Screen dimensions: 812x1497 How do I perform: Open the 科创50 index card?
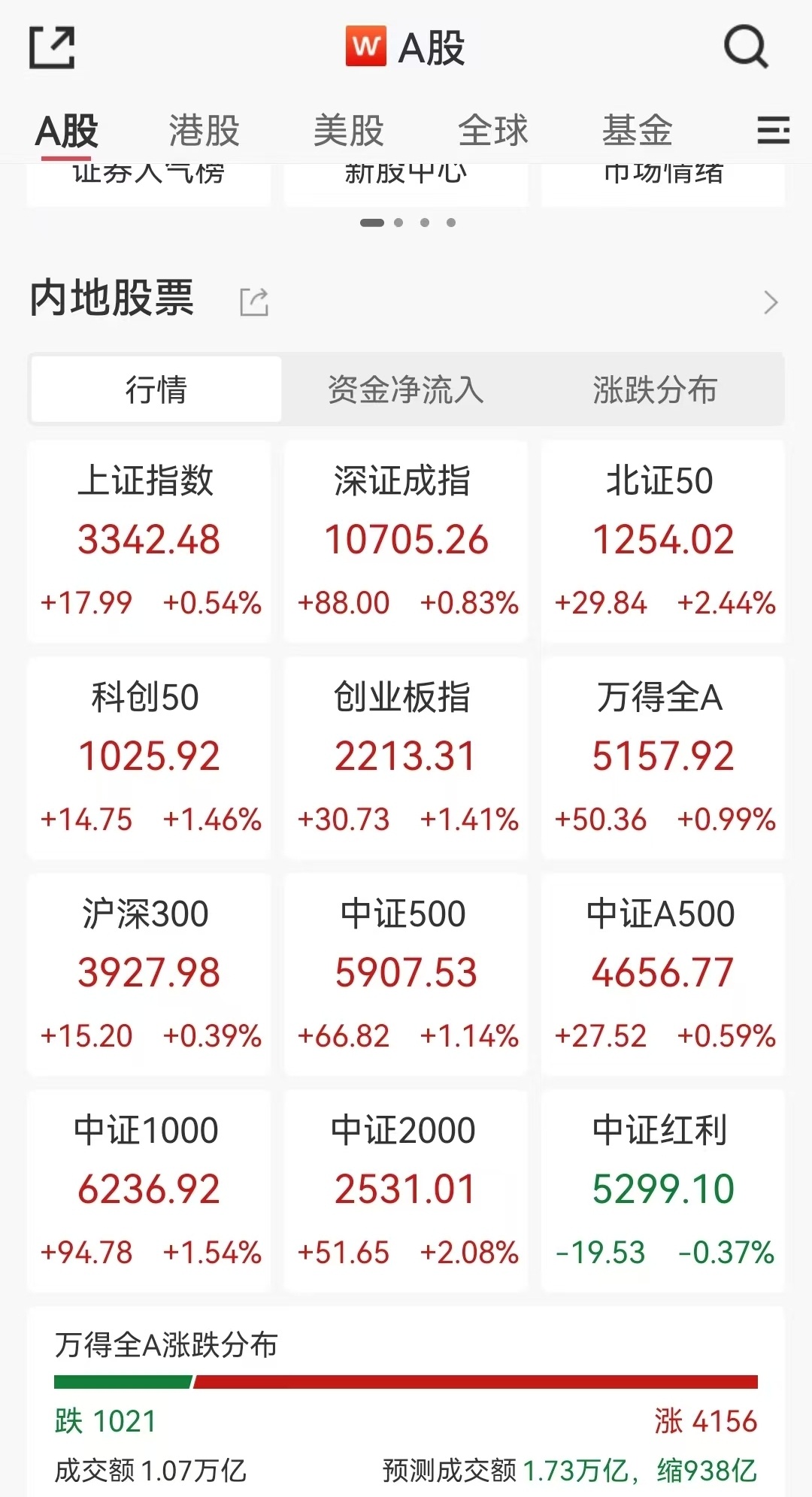coord(149,758)
